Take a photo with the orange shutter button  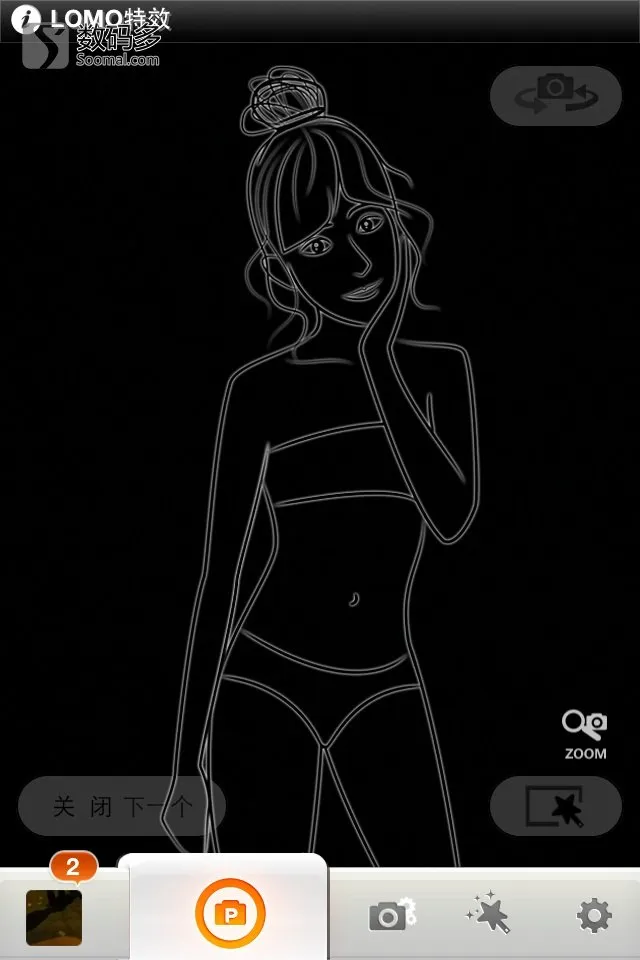[x=229, y=914]
